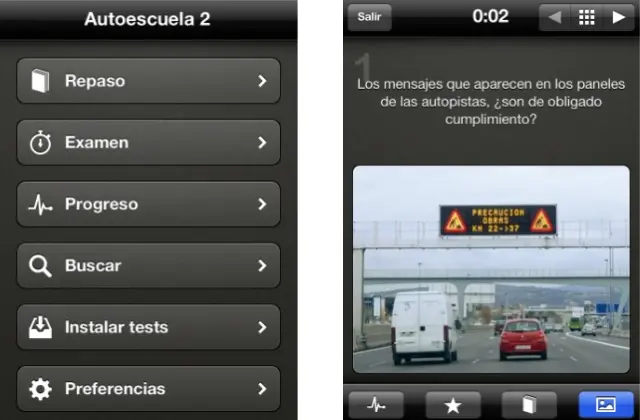Open the question grid overview

coord(587,18)
